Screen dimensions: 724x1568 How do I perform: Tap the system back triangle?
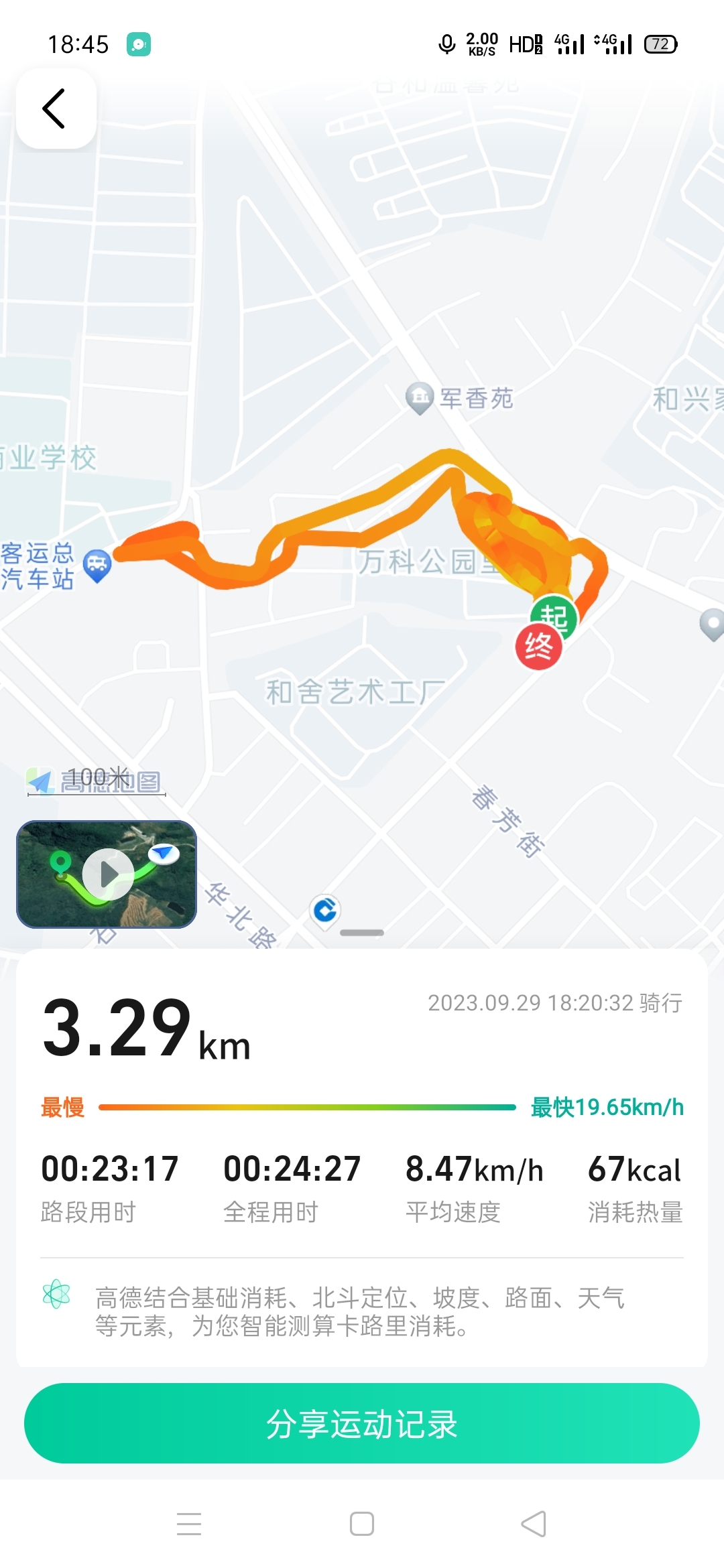(534, 1524)
